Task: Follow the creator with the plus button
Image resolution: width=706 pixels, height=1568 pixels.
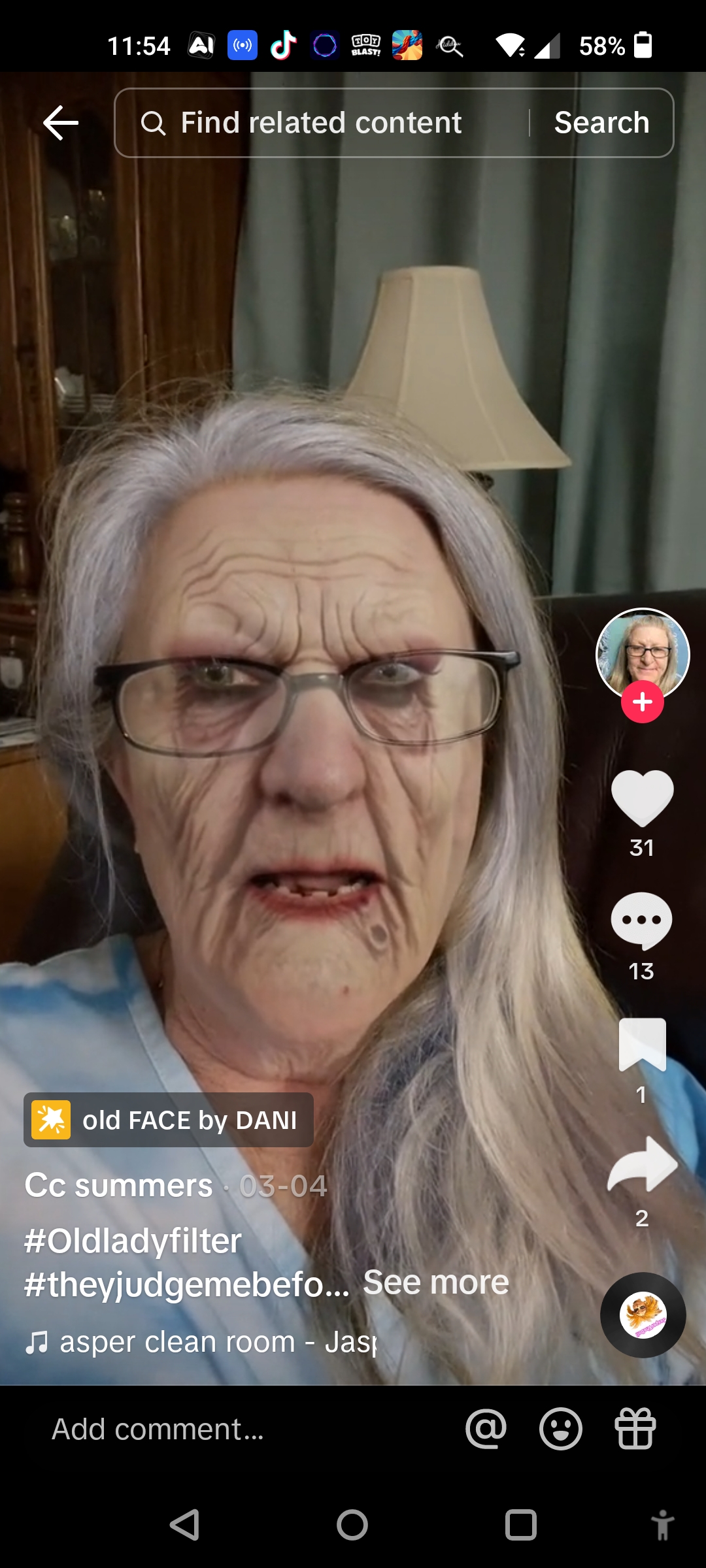Action: pos(643,702)
